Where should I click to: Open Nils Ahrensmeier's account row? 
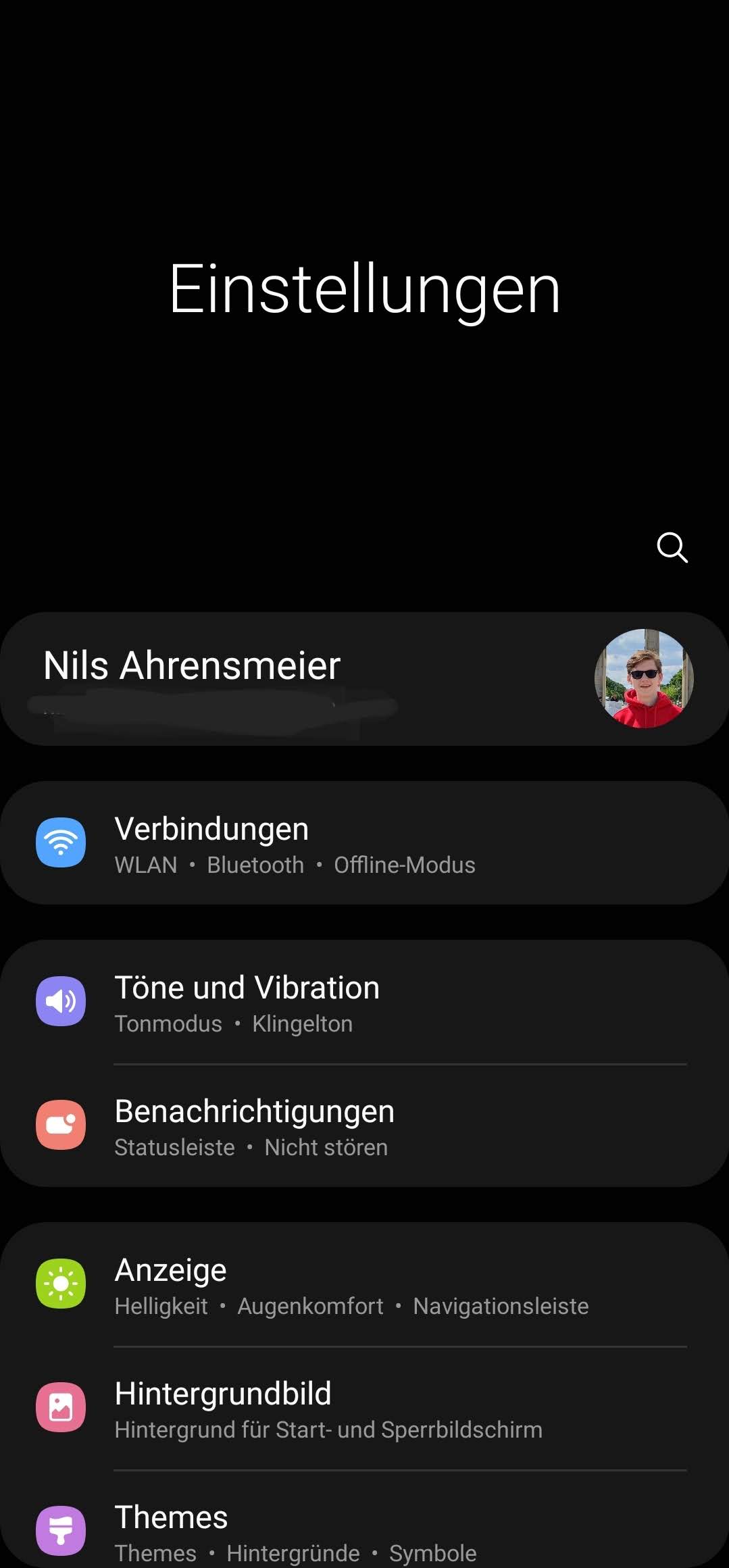point(364,679)
